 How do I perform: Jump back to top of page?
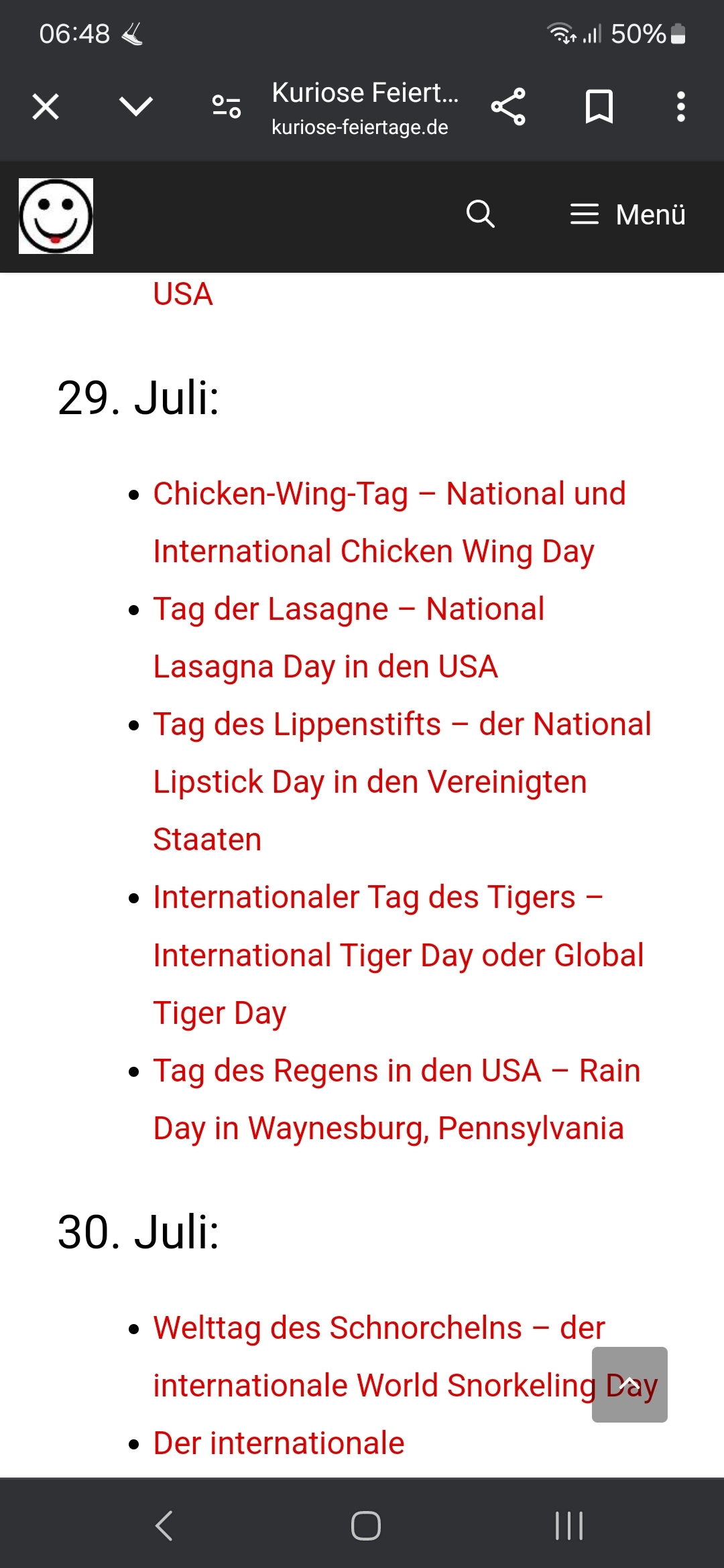[629, 1384]
